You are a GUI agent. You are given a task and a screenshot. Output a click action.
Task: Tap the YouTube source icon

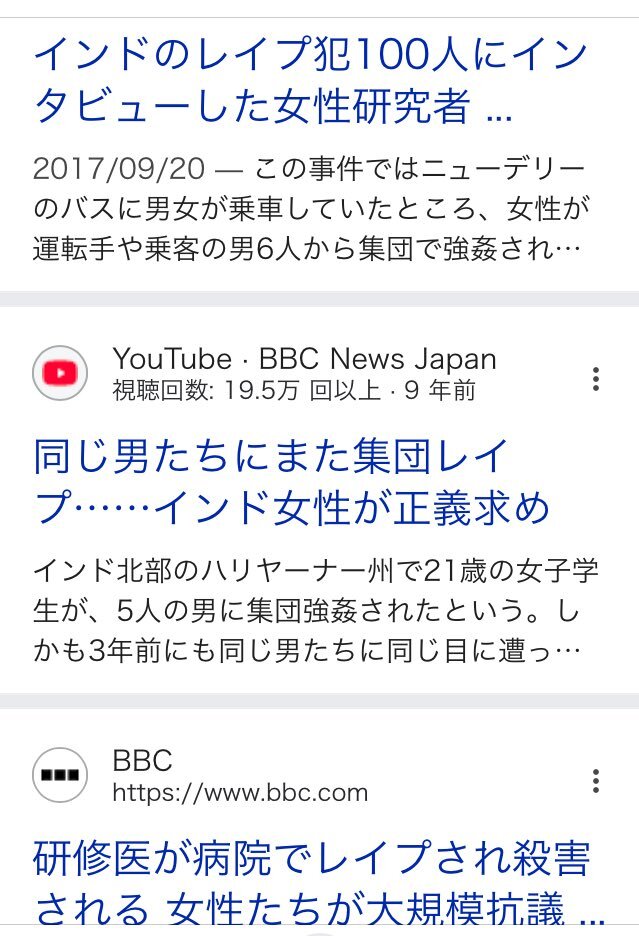[x=60, y=374]
